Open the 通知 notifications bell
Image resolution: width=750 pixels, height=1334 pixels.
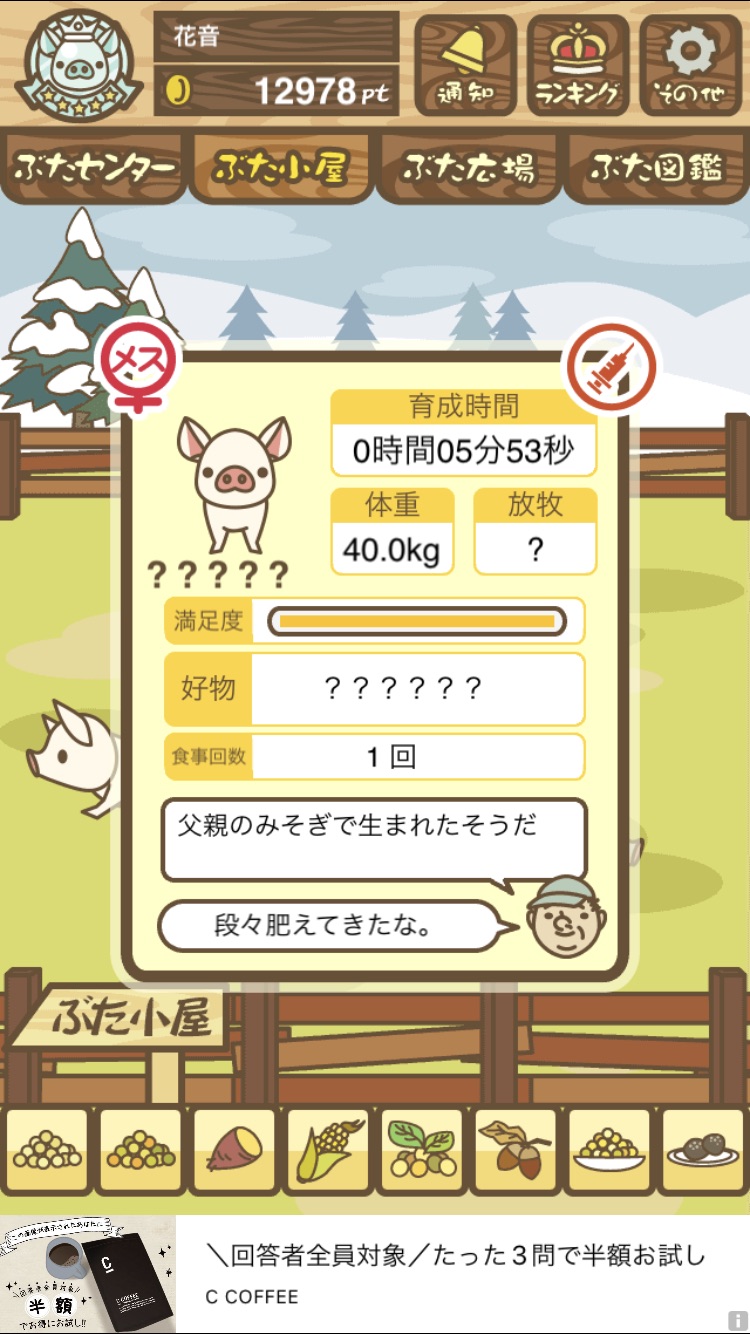pos(465,65)
